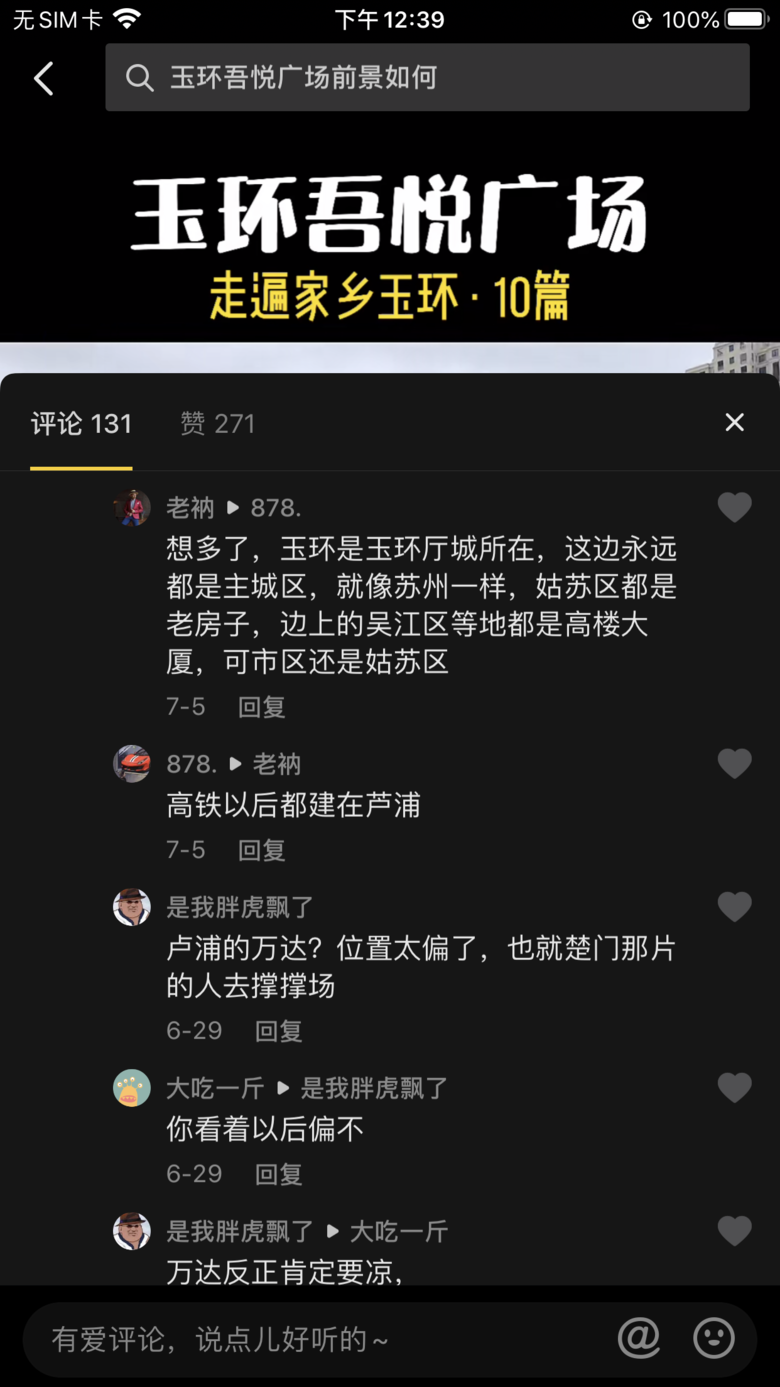The width and height of the screenshot is (780, 1387).
Task: Close the comments panel
Action: tap(734, 423)
